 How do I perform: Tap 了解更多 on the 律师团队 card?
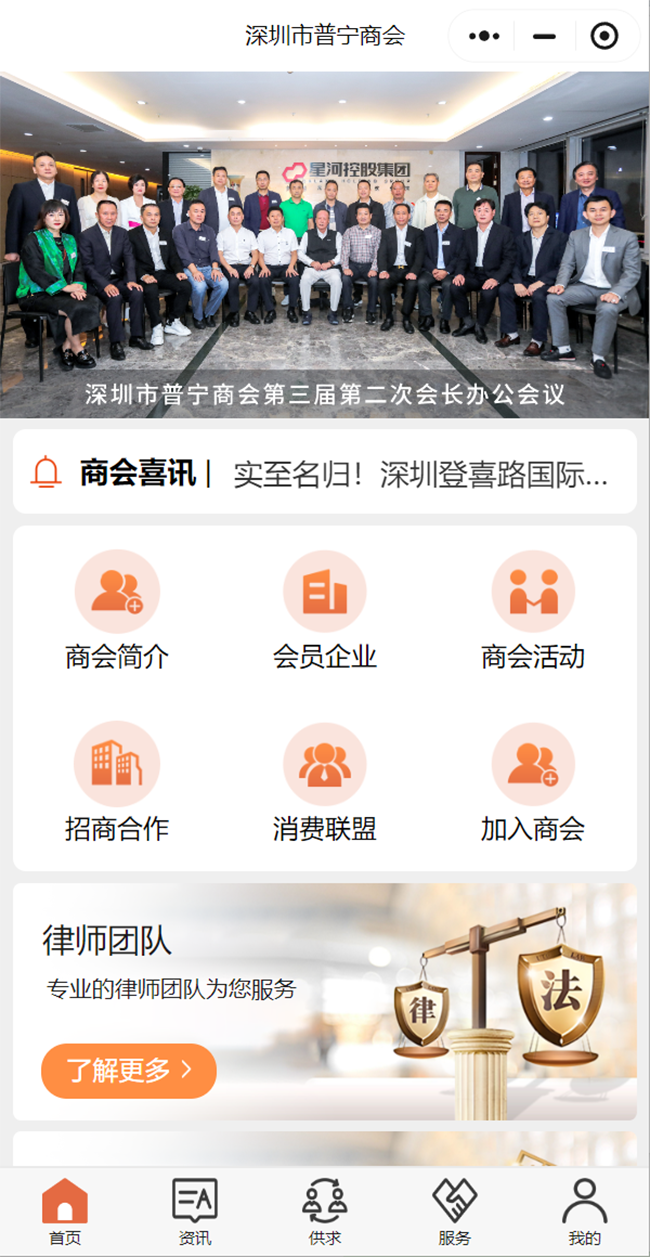pyautogui.click(x=129, y=1071)
